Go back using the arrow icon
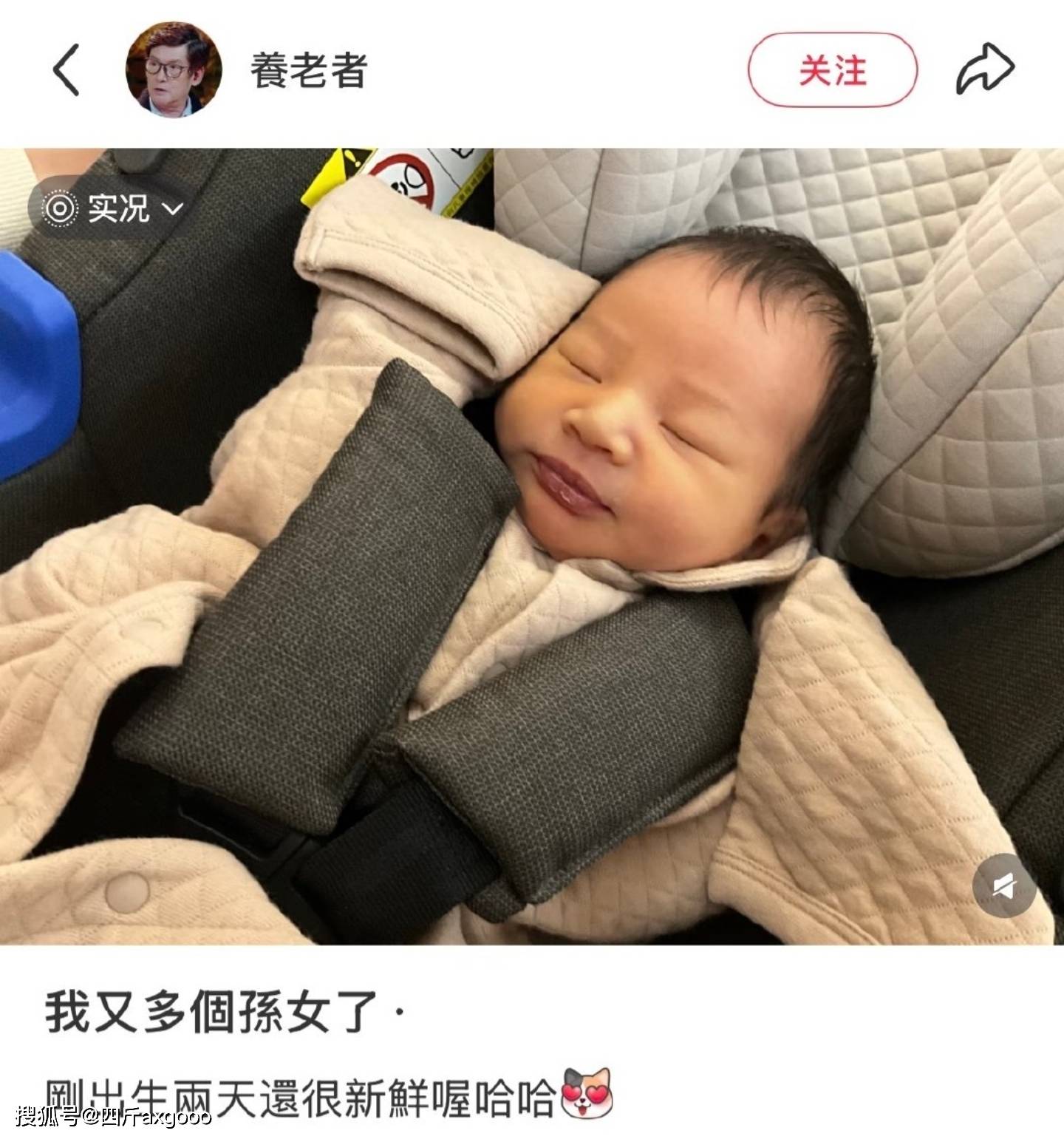The image size is (1064, 1139). point(66,71)
